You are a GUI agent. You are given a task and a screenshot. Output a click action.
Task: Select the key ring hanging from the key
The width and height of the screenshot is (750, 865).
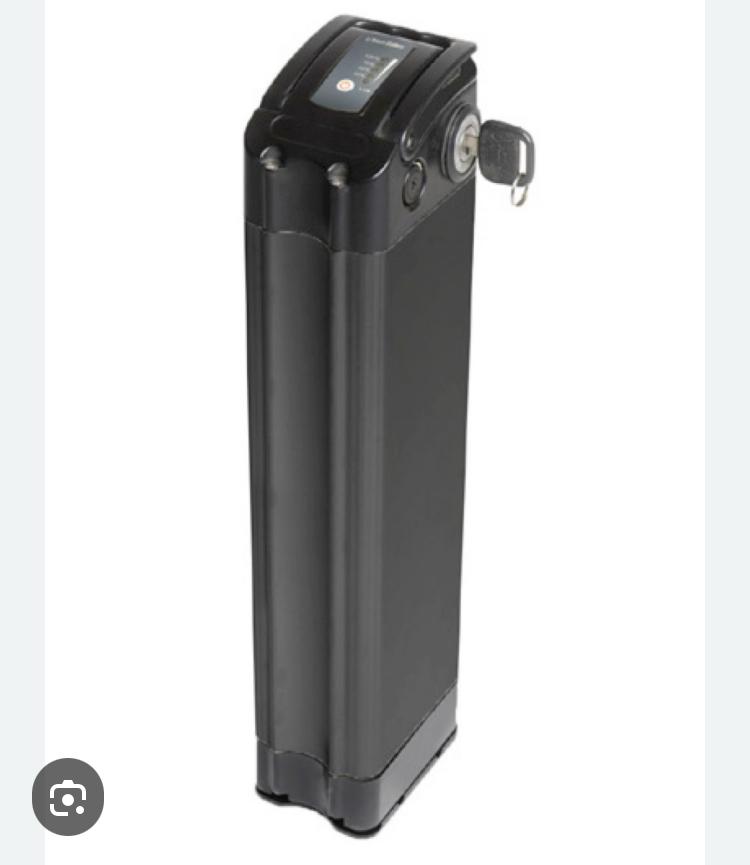pos(519,192)
